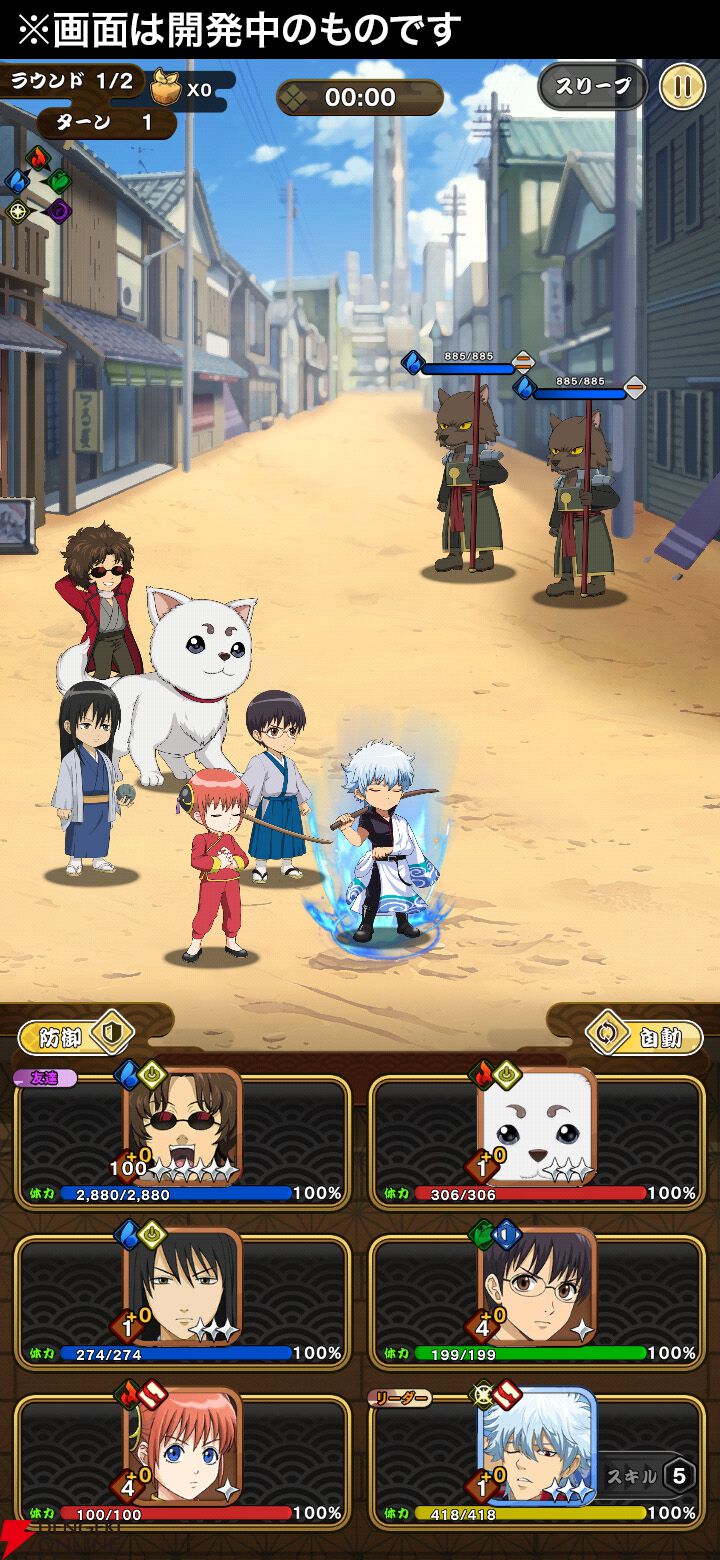Pick the glasses character card with 199 HP
The height and width of the screenshot is (1560, 720).
pyautogui.click(x=536, y=1300)
